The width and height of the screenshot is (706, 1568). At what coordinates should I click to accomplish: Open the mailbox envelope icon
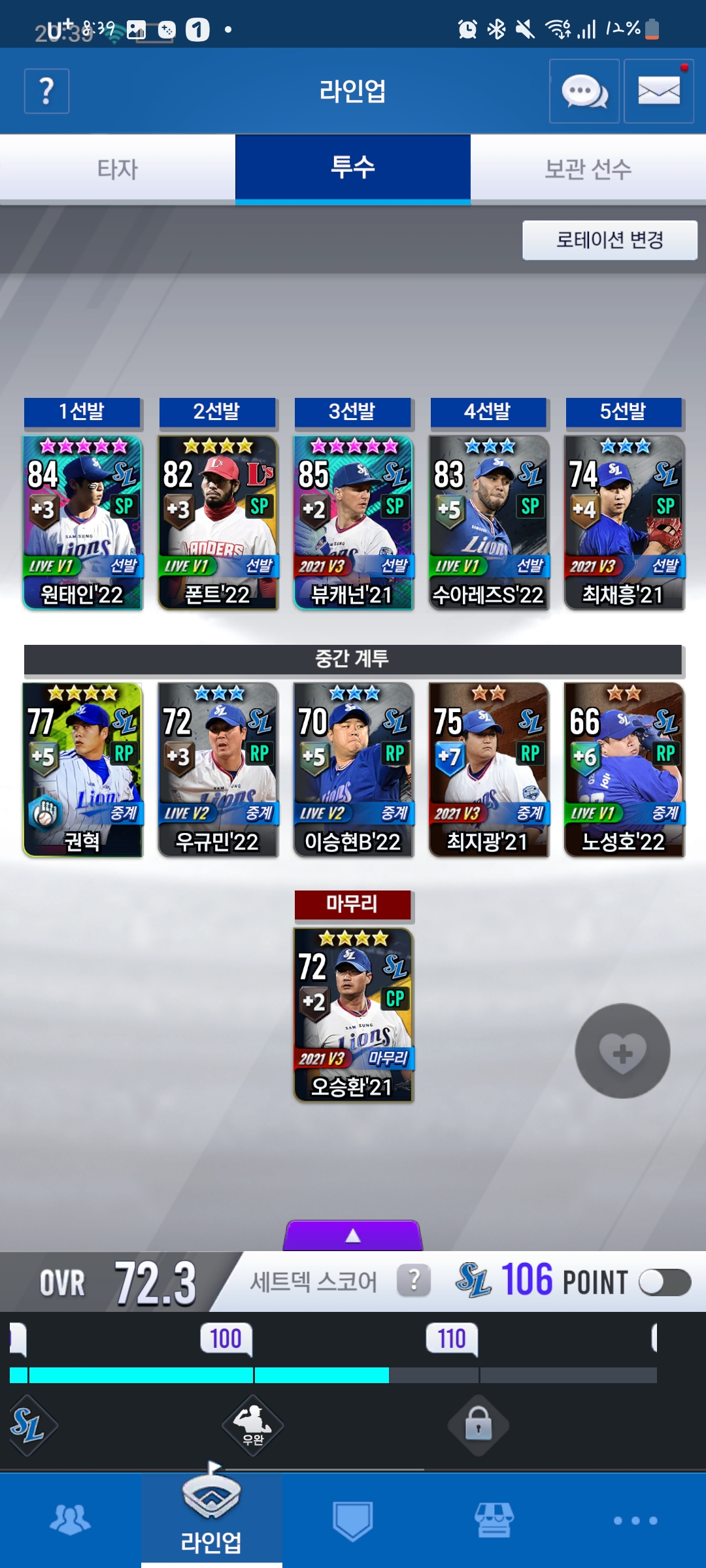coord(658,91)
